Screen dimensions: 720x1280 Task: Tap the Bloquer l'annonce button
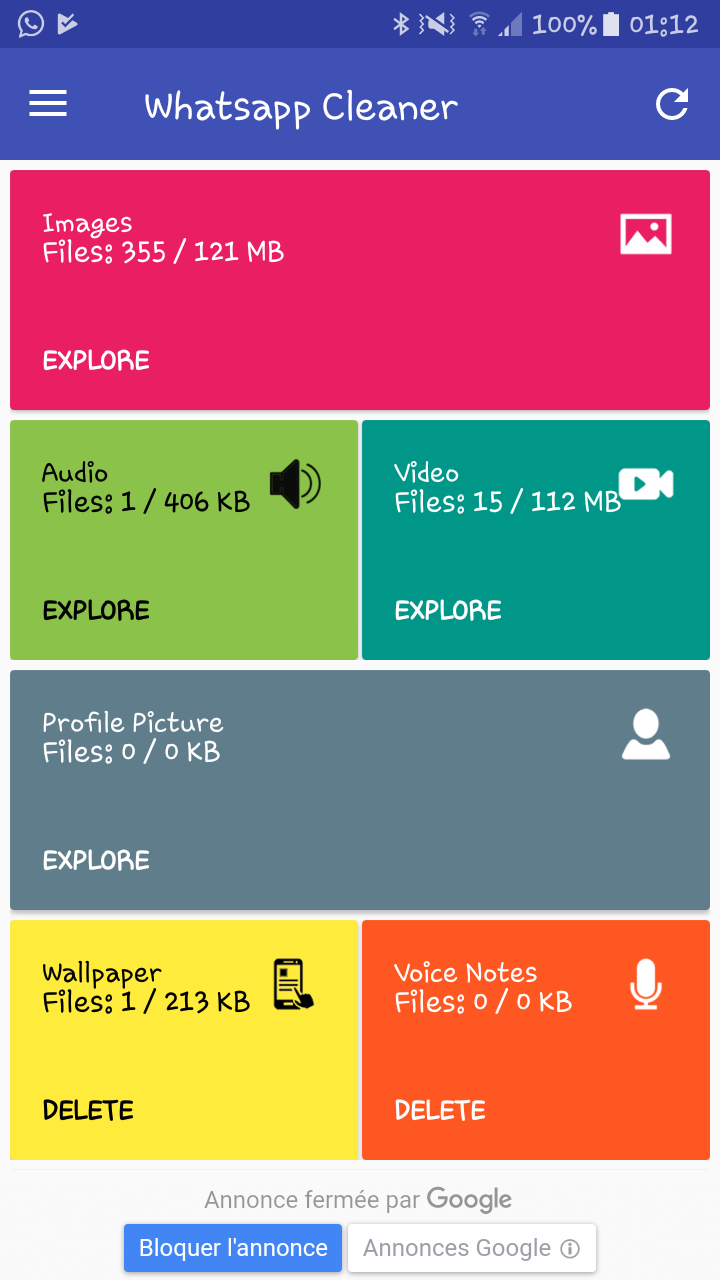pos(233,1248)
